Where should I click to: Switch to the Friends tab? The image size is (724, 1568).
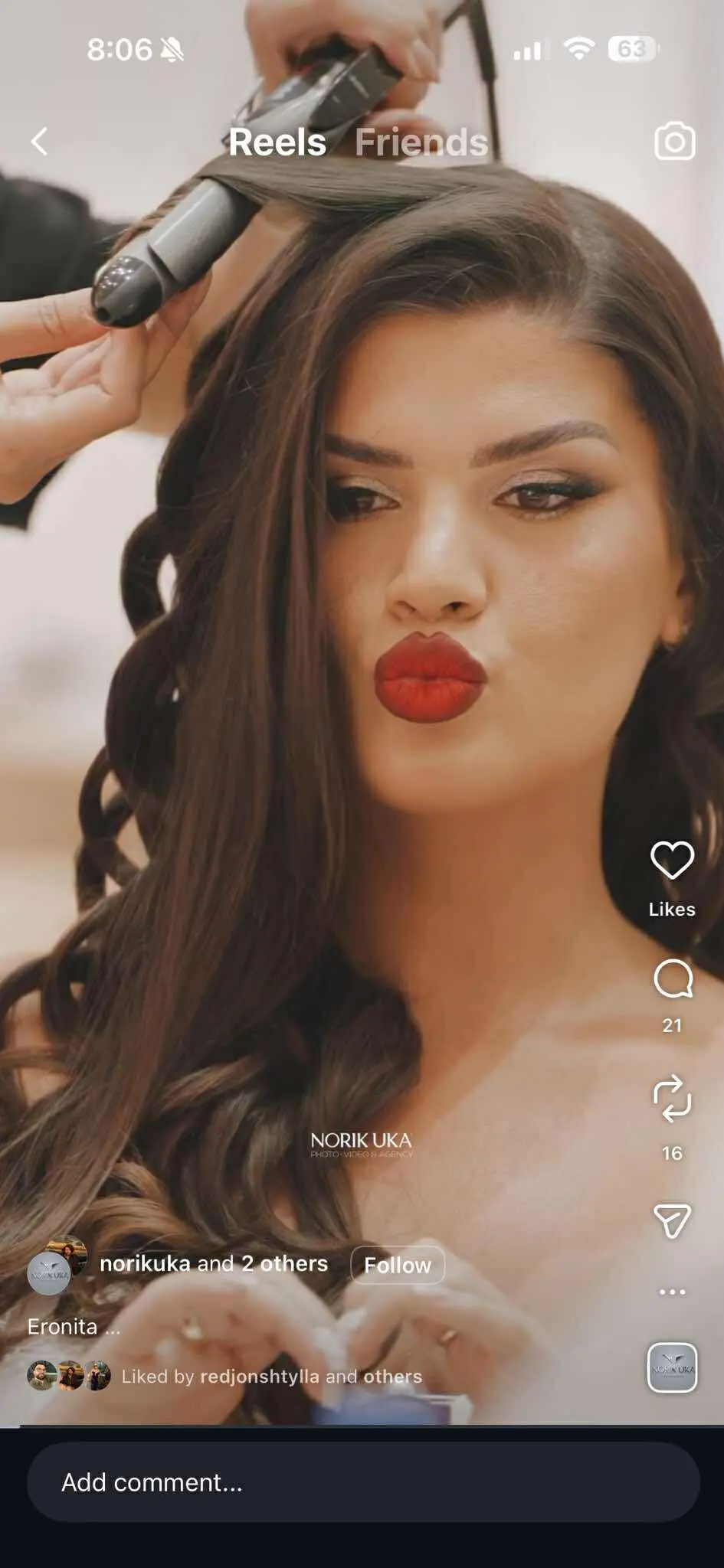click(x=421, y=142)
